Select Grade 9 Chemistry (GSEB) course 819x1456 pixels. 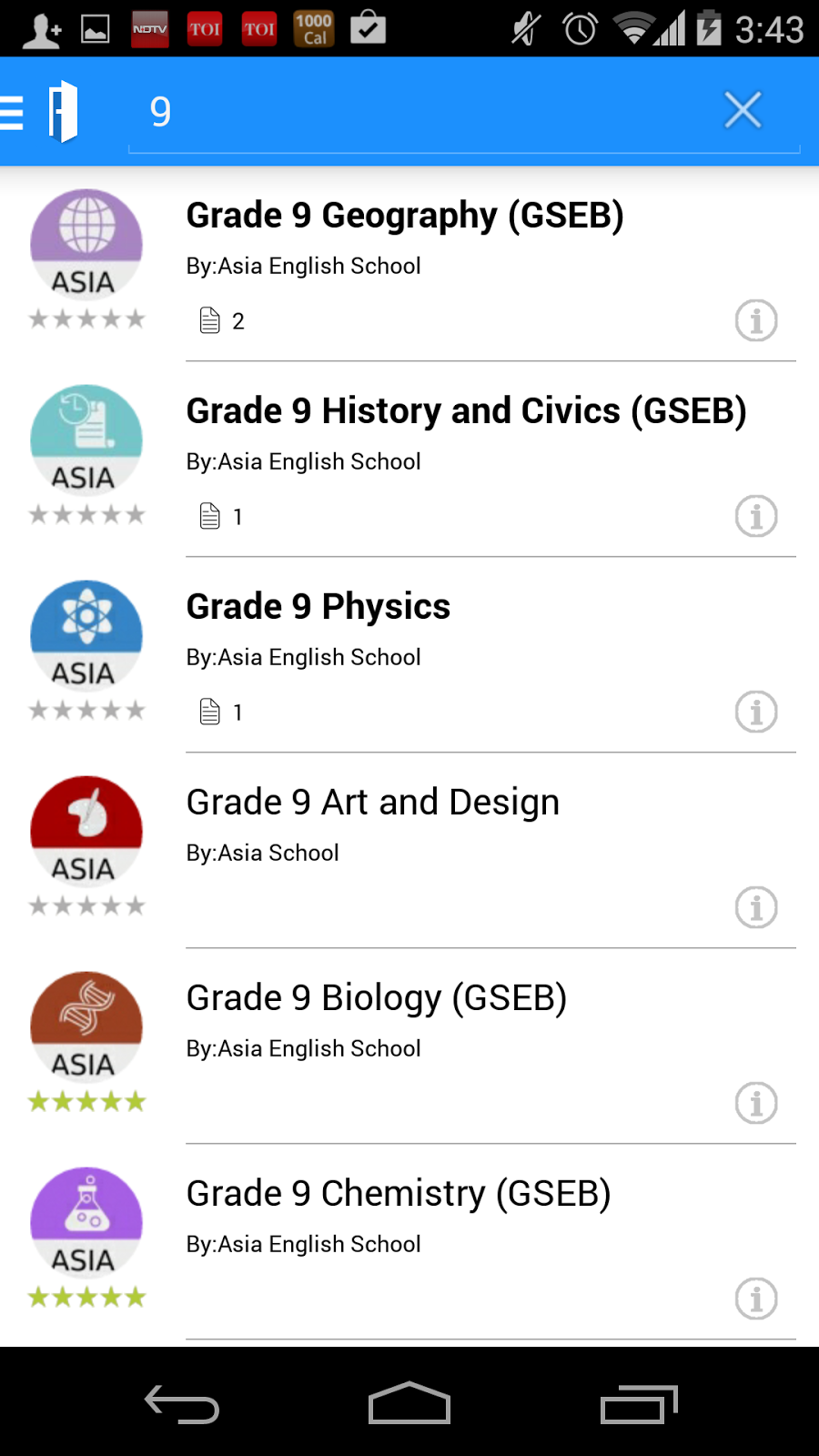coord(399,1195)
